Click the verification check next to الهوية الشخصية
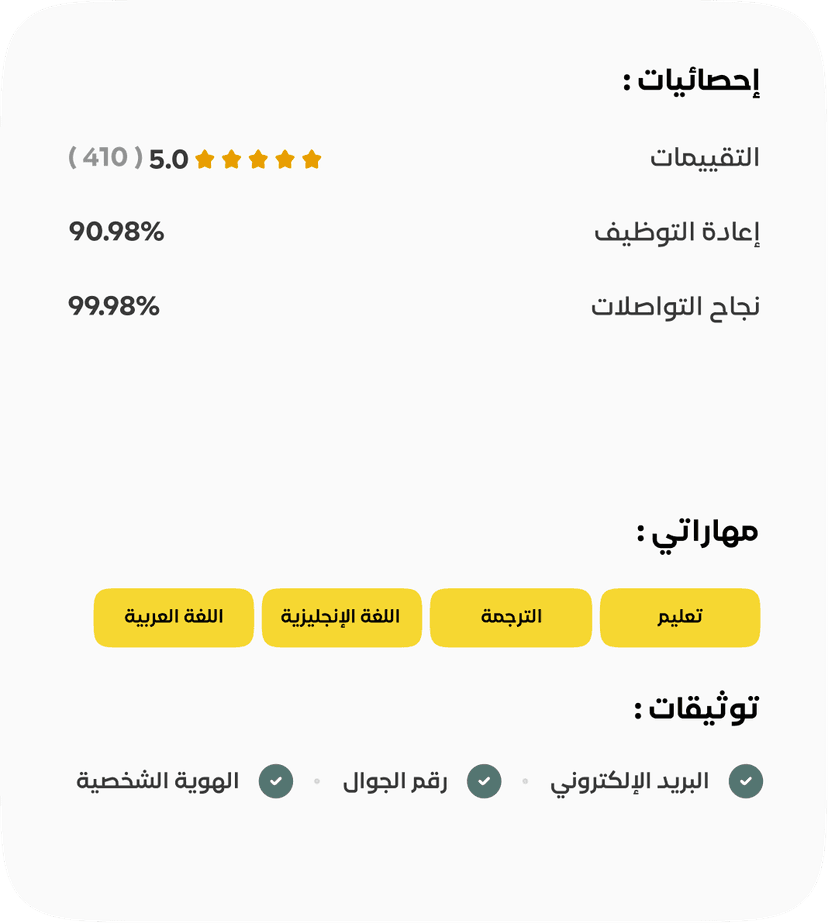Image resolution: width=828 pixels, height=923 pixels. click(x=278, y=780)
